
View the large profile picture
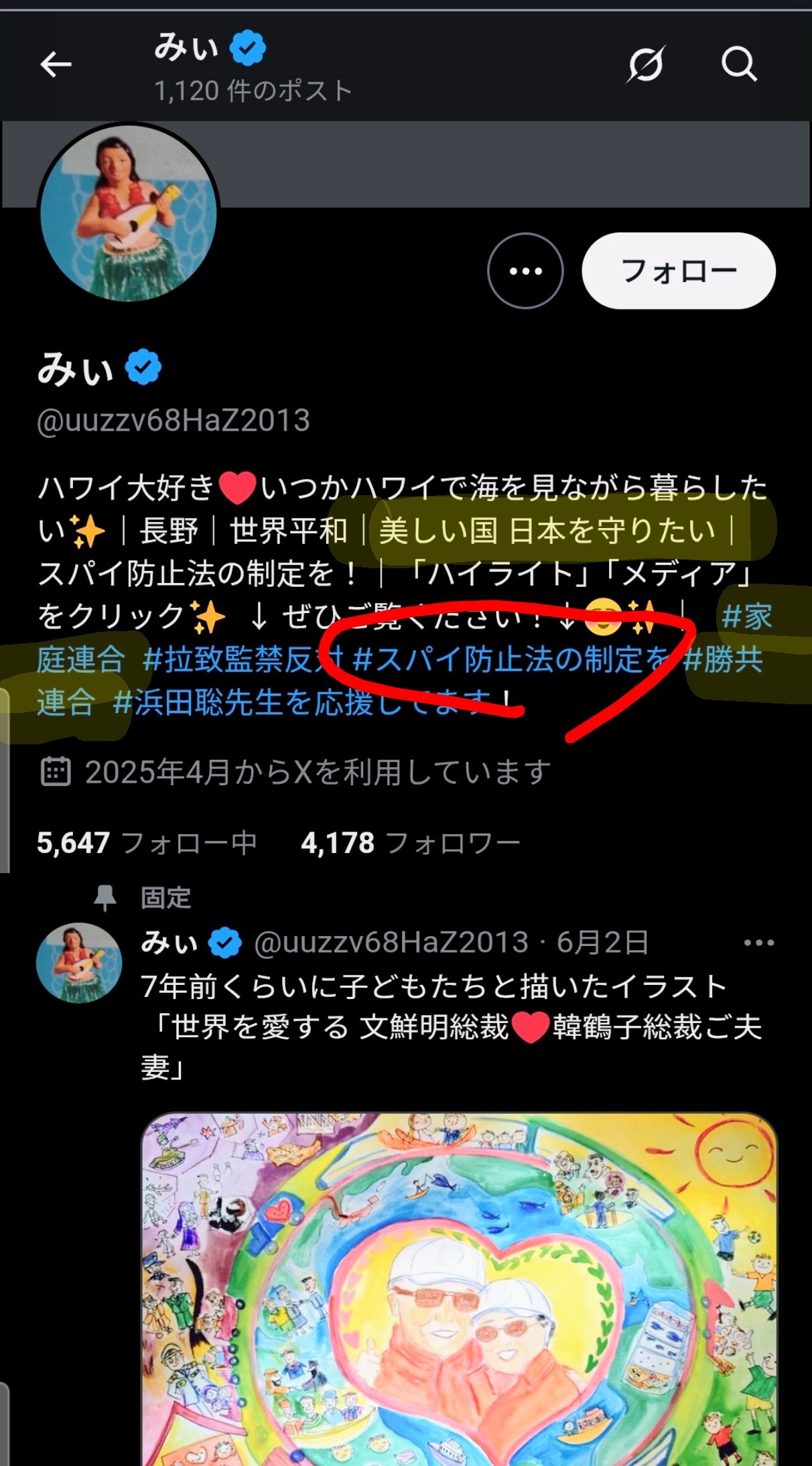pos(128,213)
